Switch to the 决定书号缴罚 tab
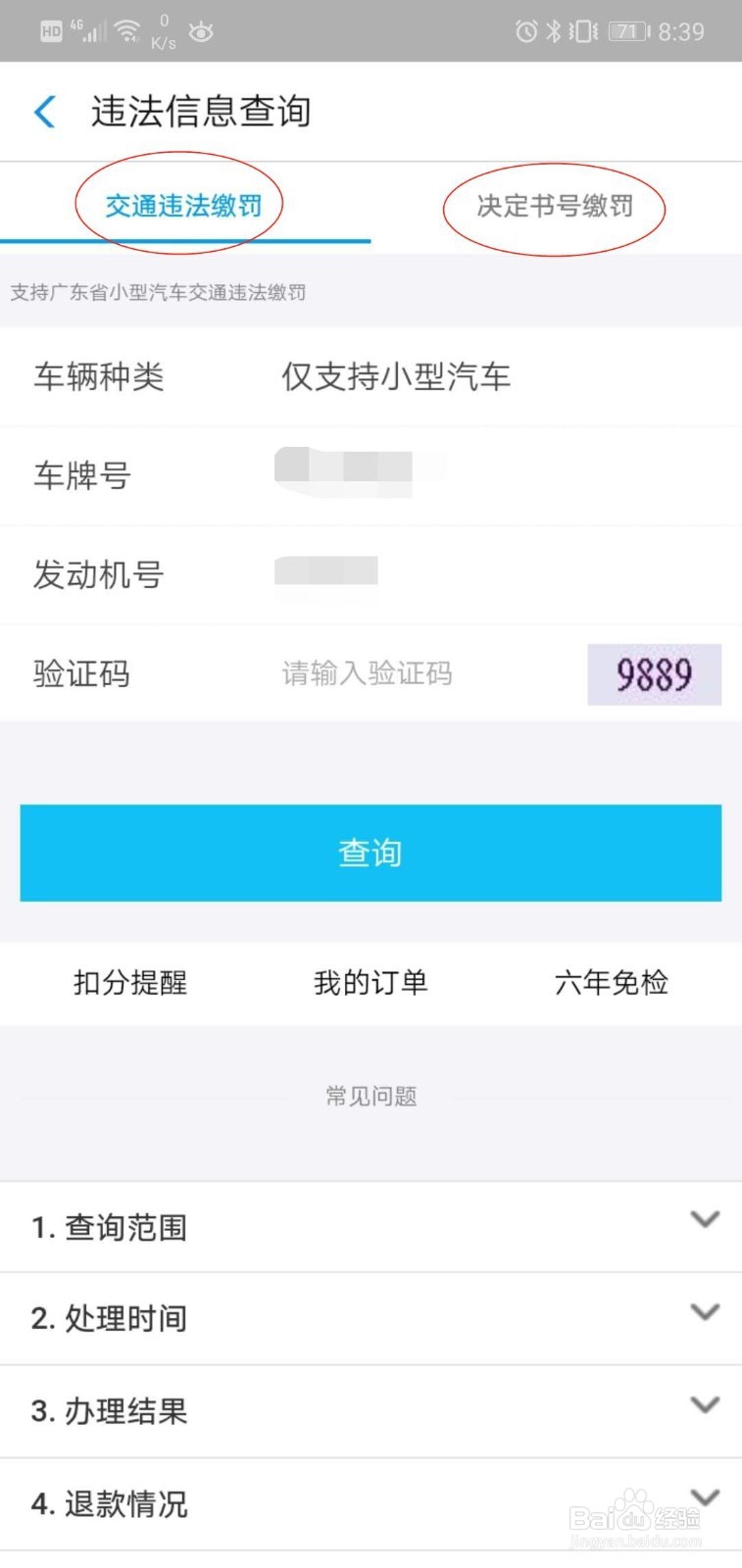The image size is (742, 1568). coord(555,206)
